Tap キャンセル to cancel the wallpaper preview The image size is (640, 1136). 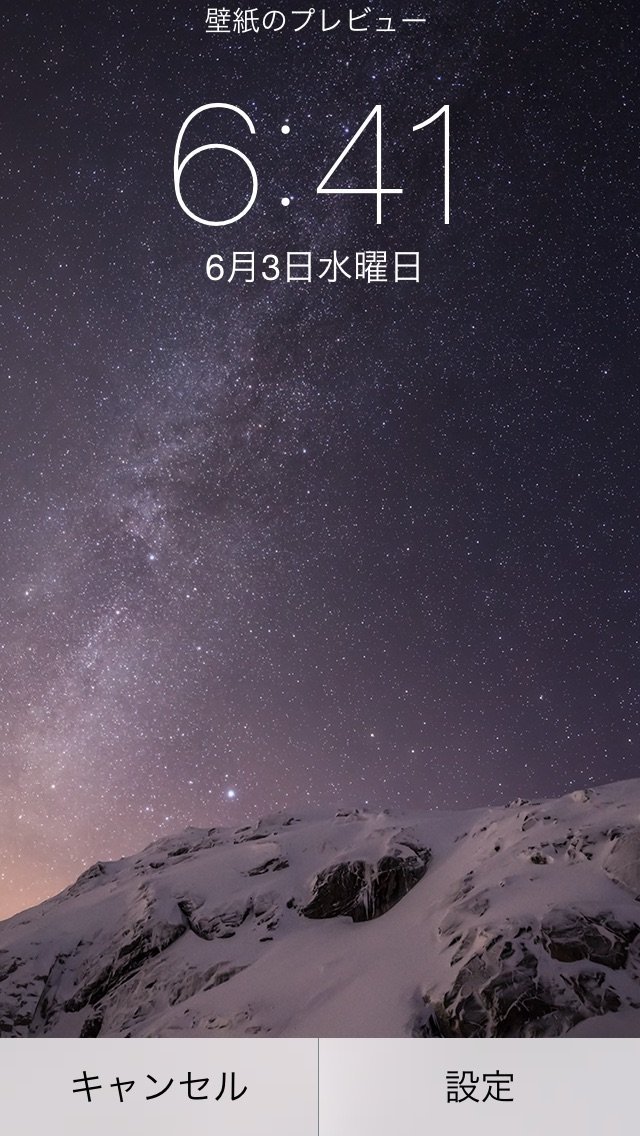click(x=159, y=1087)
